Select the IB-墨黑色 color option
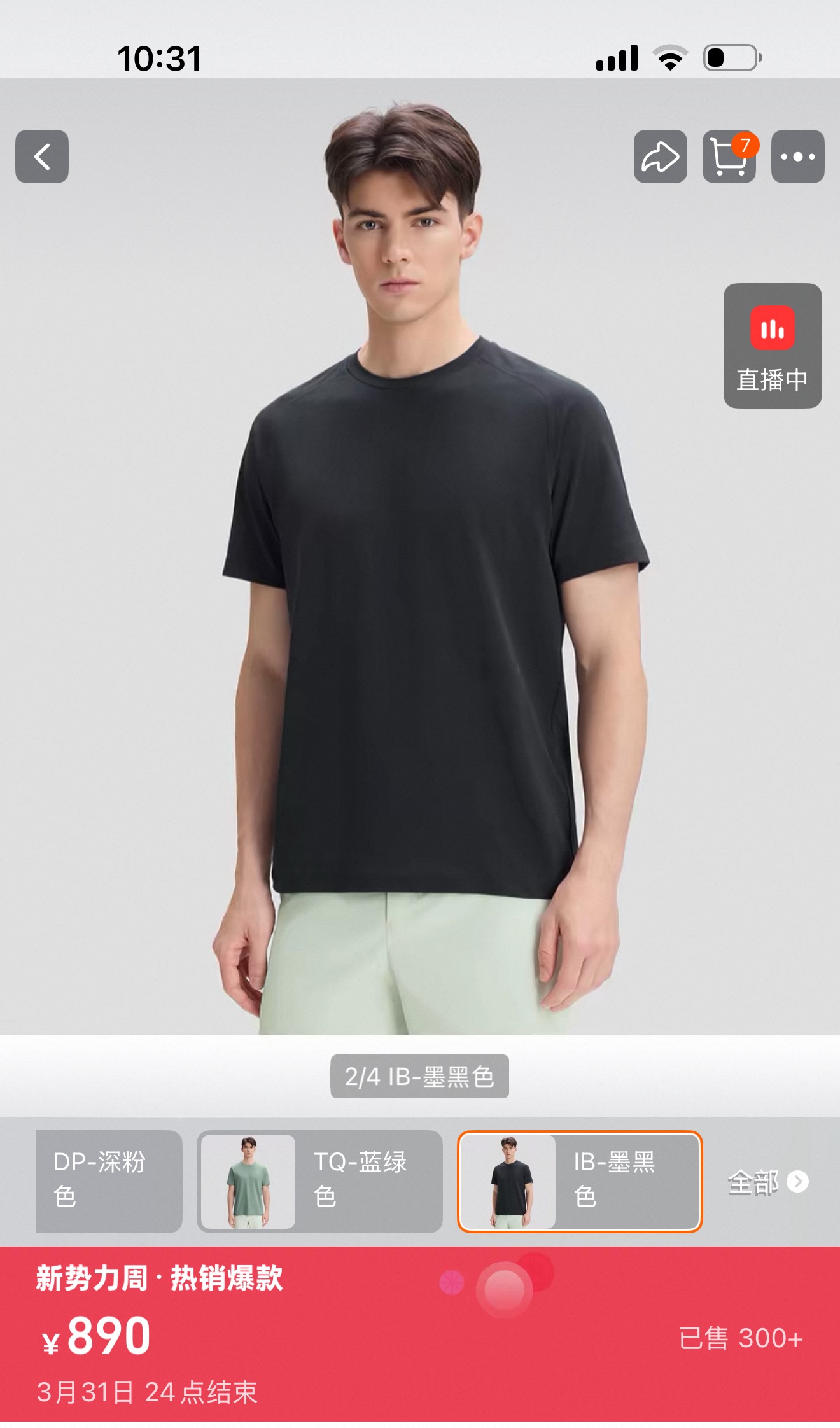840x1428 pixels. point(580,1181)
